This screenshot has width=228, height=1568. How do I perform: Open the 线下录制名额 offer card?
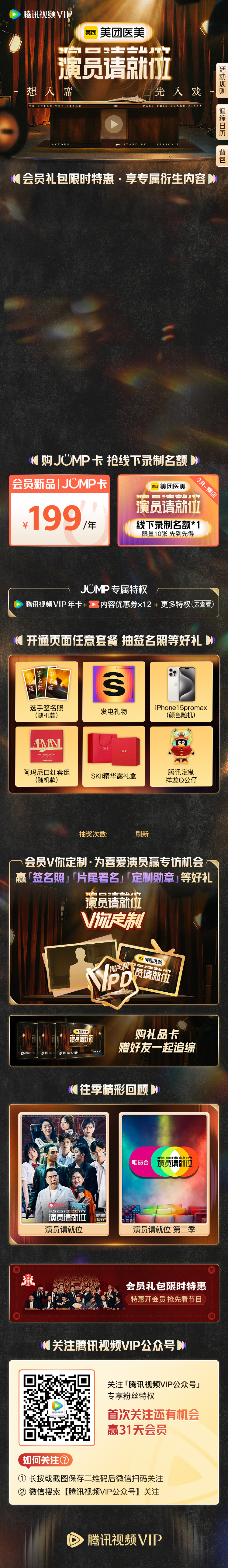pos(168,510)
